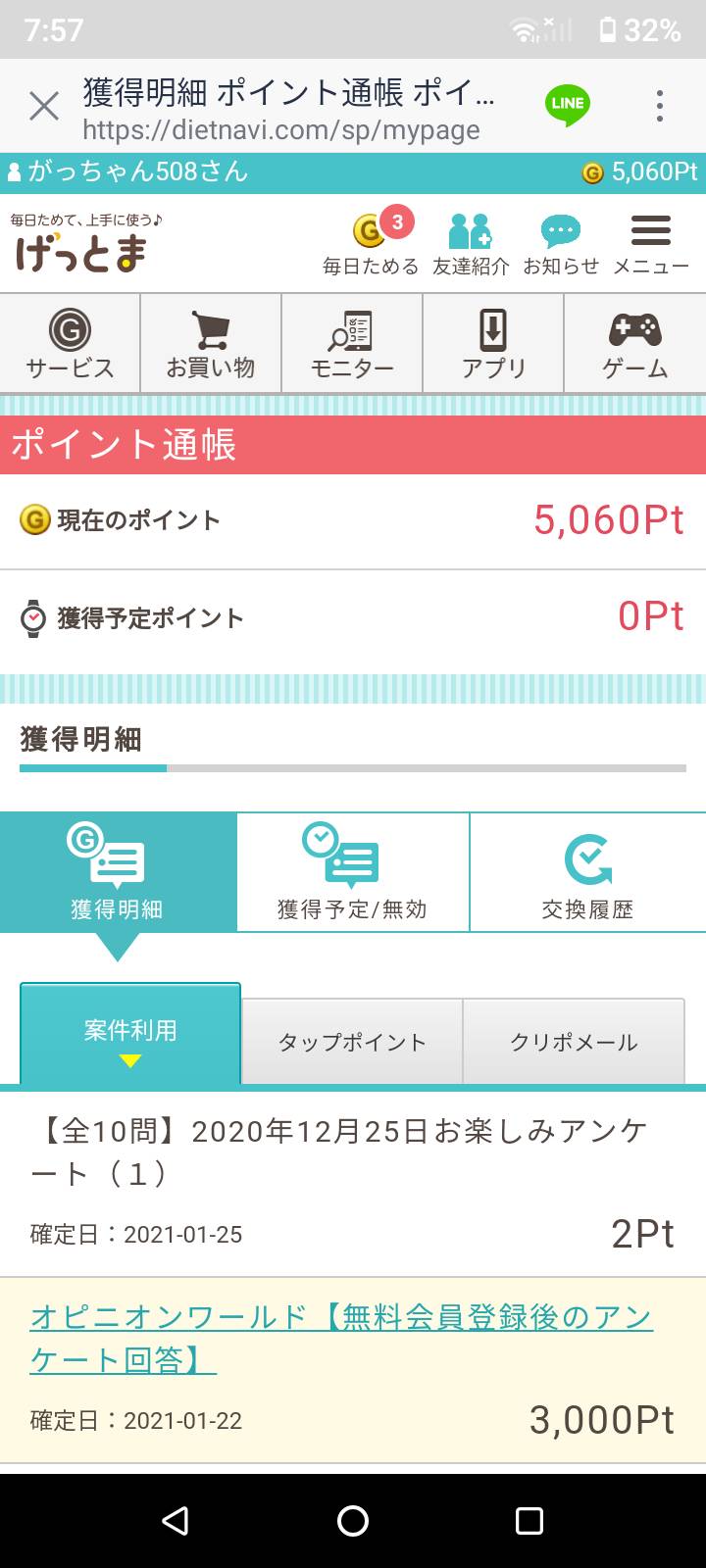Show タップポイント details

[352, 1042]
